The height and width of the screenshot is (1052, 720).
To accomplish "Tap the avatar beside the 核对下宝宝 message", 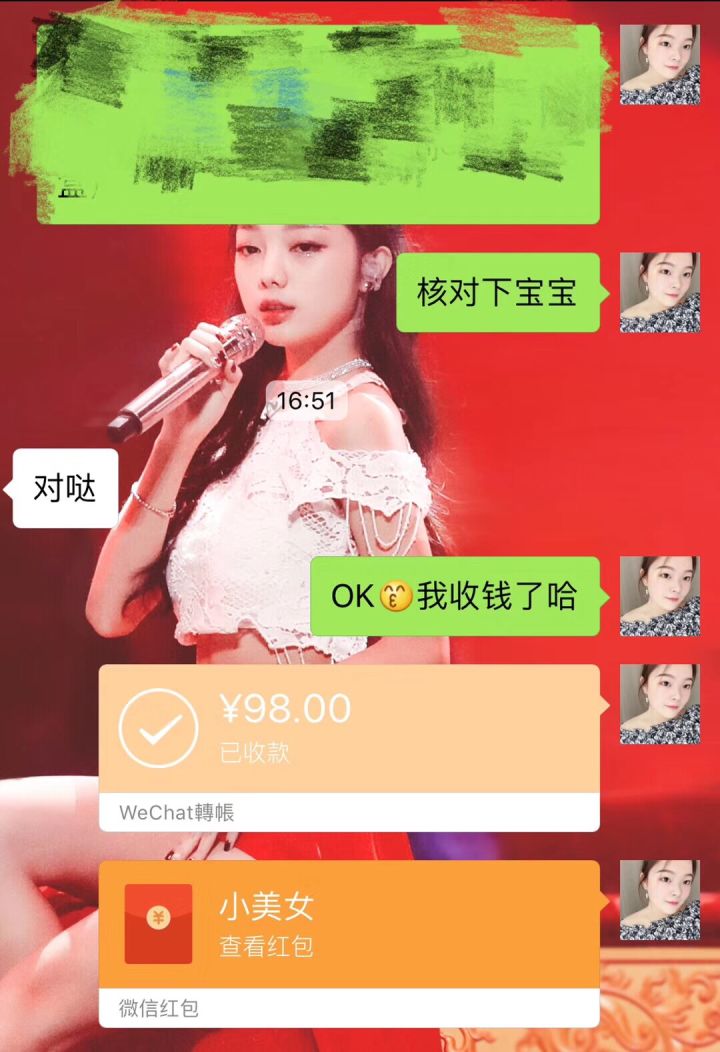I will (659, 292).
